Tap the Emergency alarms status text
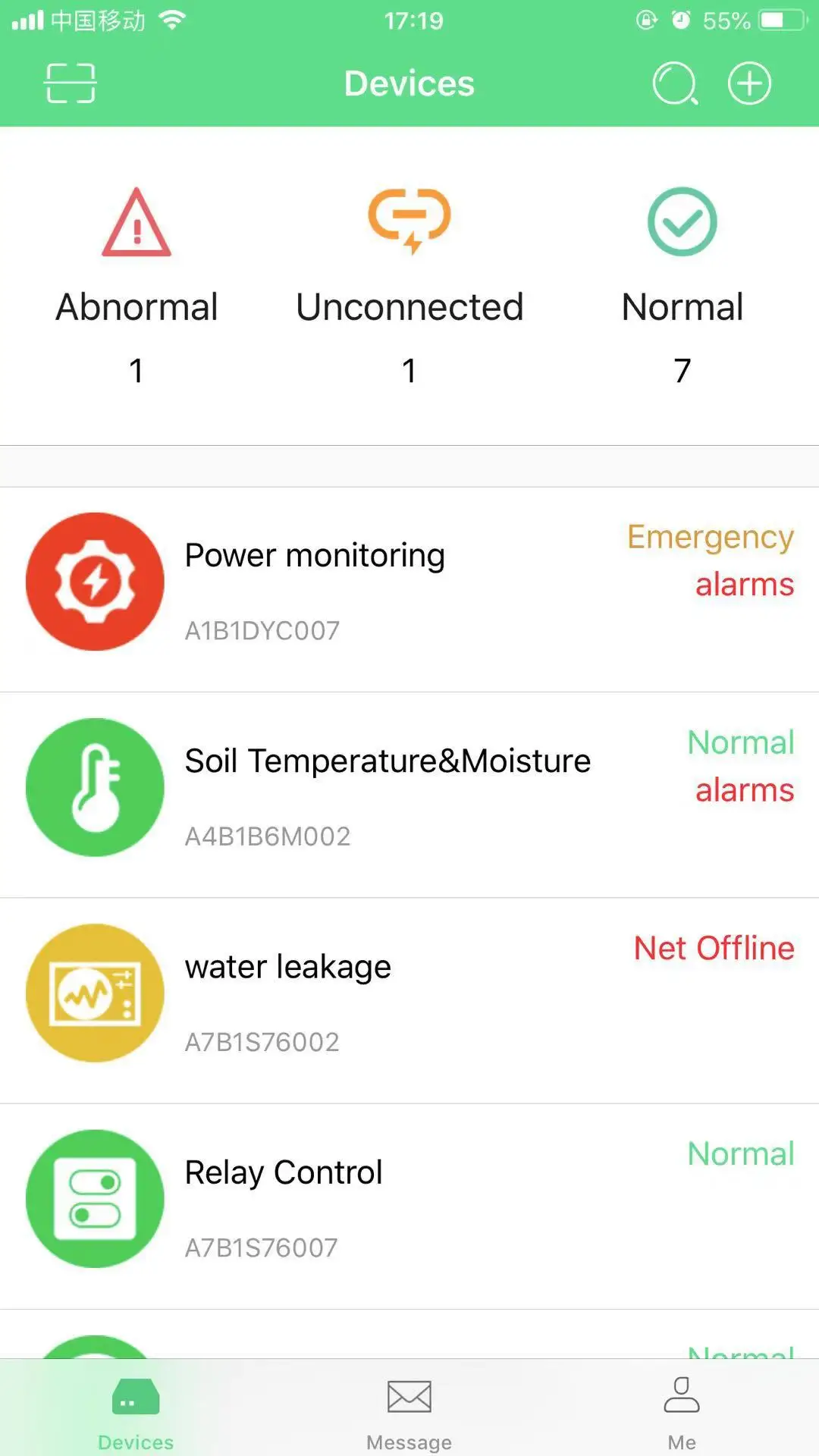 710,560
